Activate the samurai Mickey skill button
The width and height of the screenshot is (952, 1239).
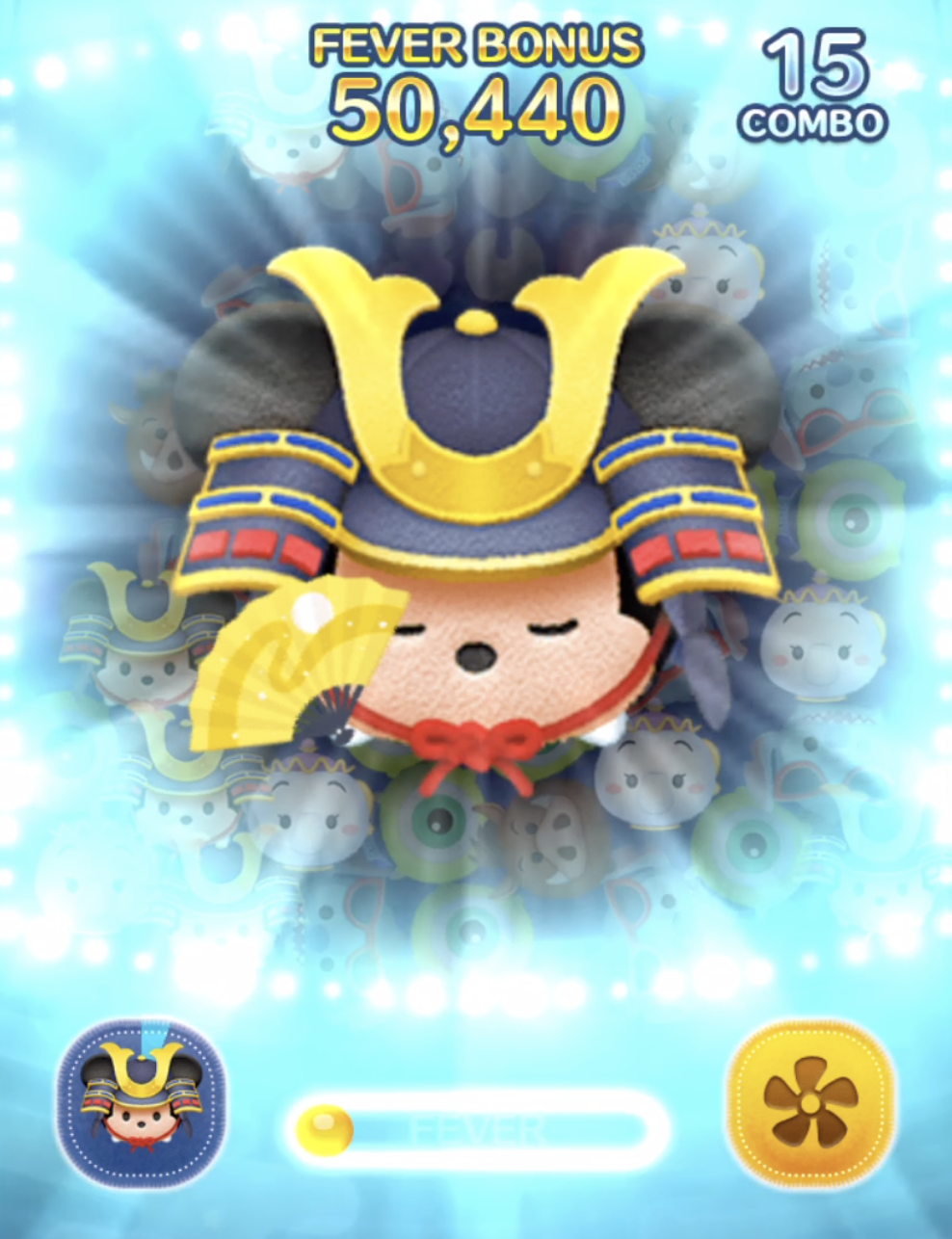142,1102
